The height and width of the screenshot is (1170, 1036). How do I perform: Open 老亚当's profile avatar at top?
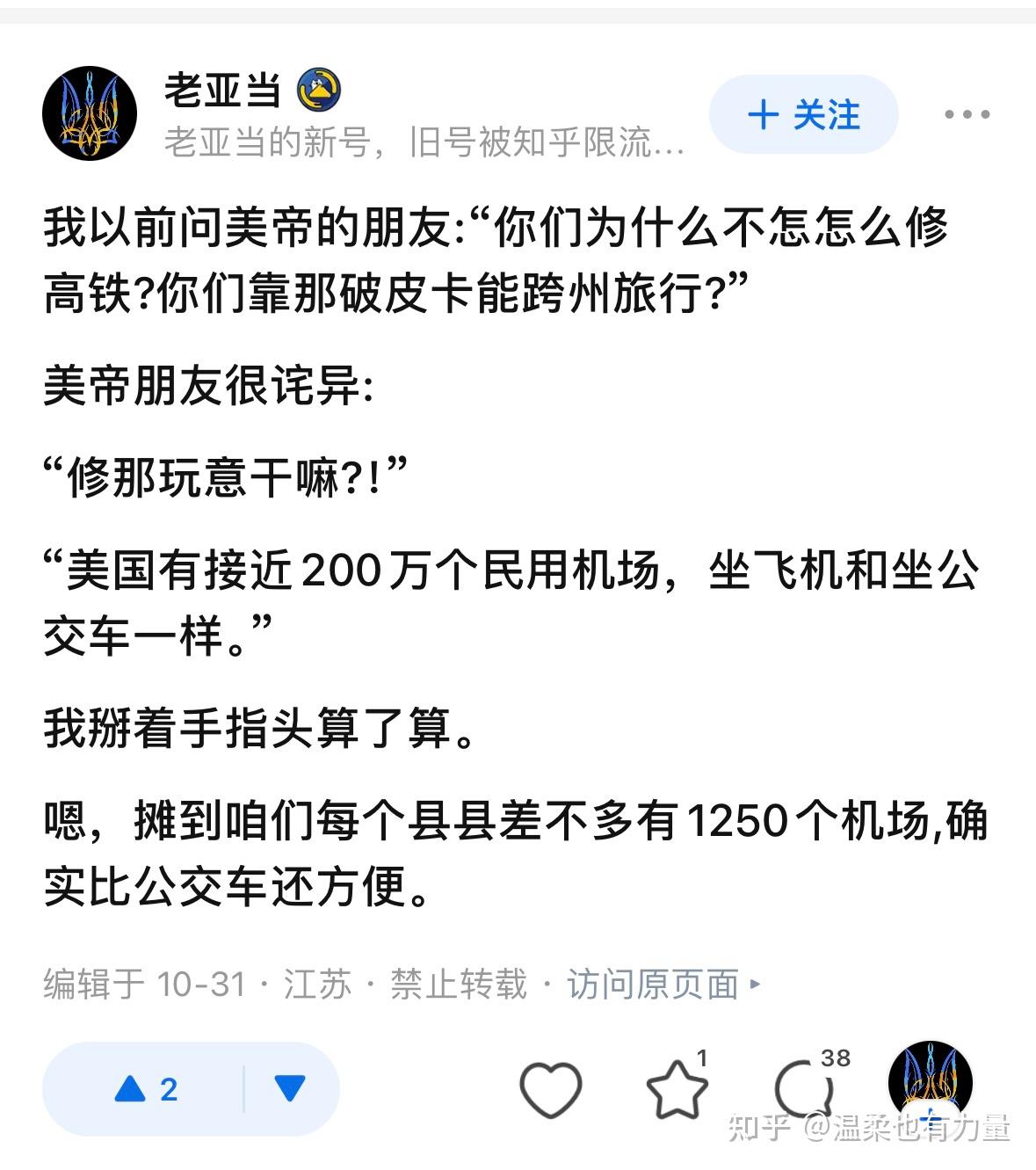click(x=90, y=113)
